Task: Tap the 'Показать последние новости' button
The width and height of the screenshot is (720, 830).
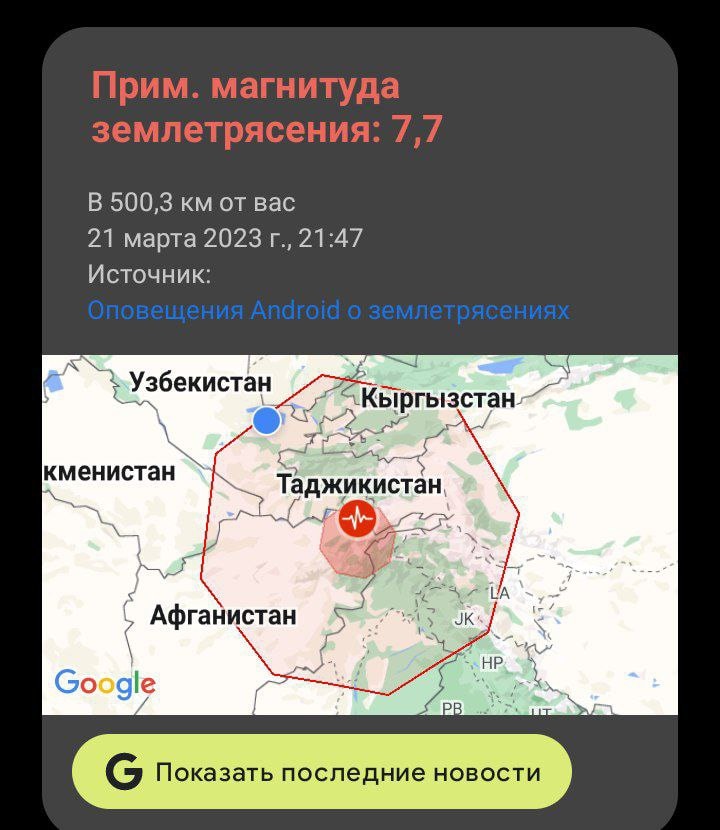Action: (x=322, y=772)
